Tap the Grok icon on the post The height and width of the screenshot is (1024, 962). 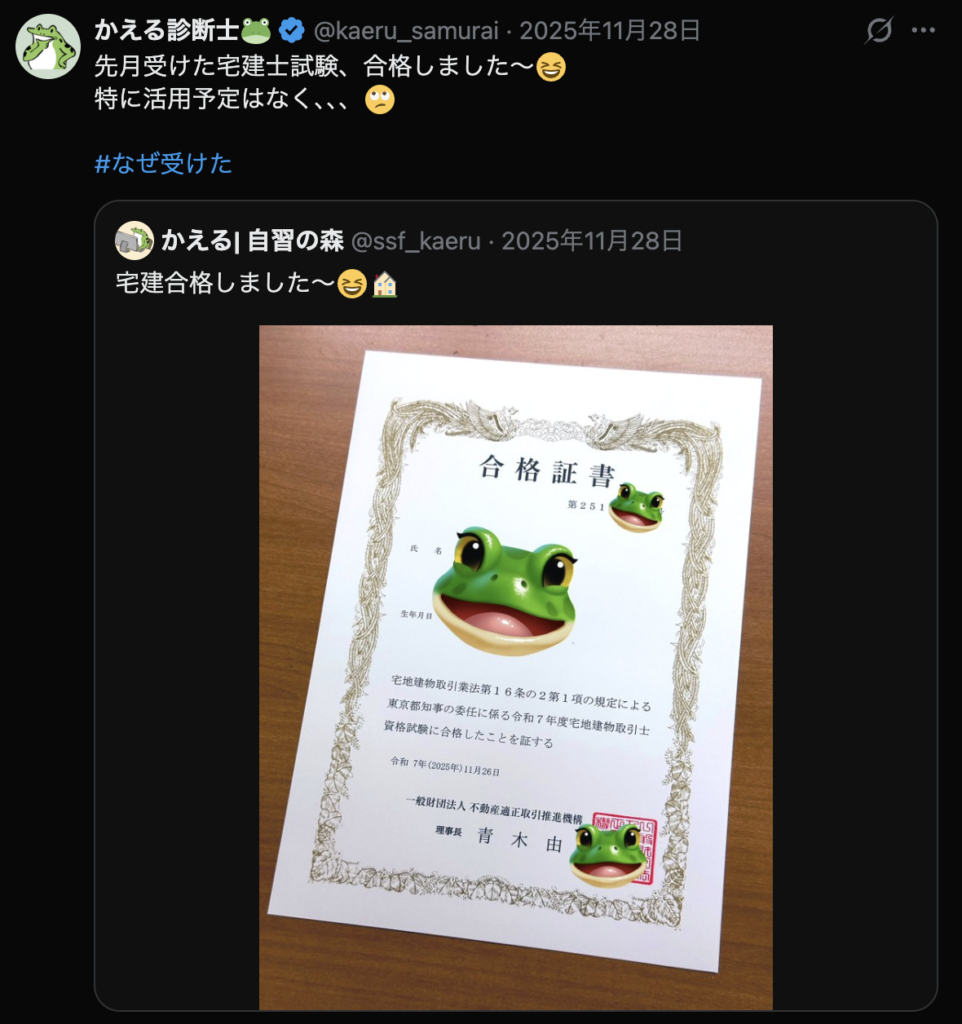tap(878, 31)
